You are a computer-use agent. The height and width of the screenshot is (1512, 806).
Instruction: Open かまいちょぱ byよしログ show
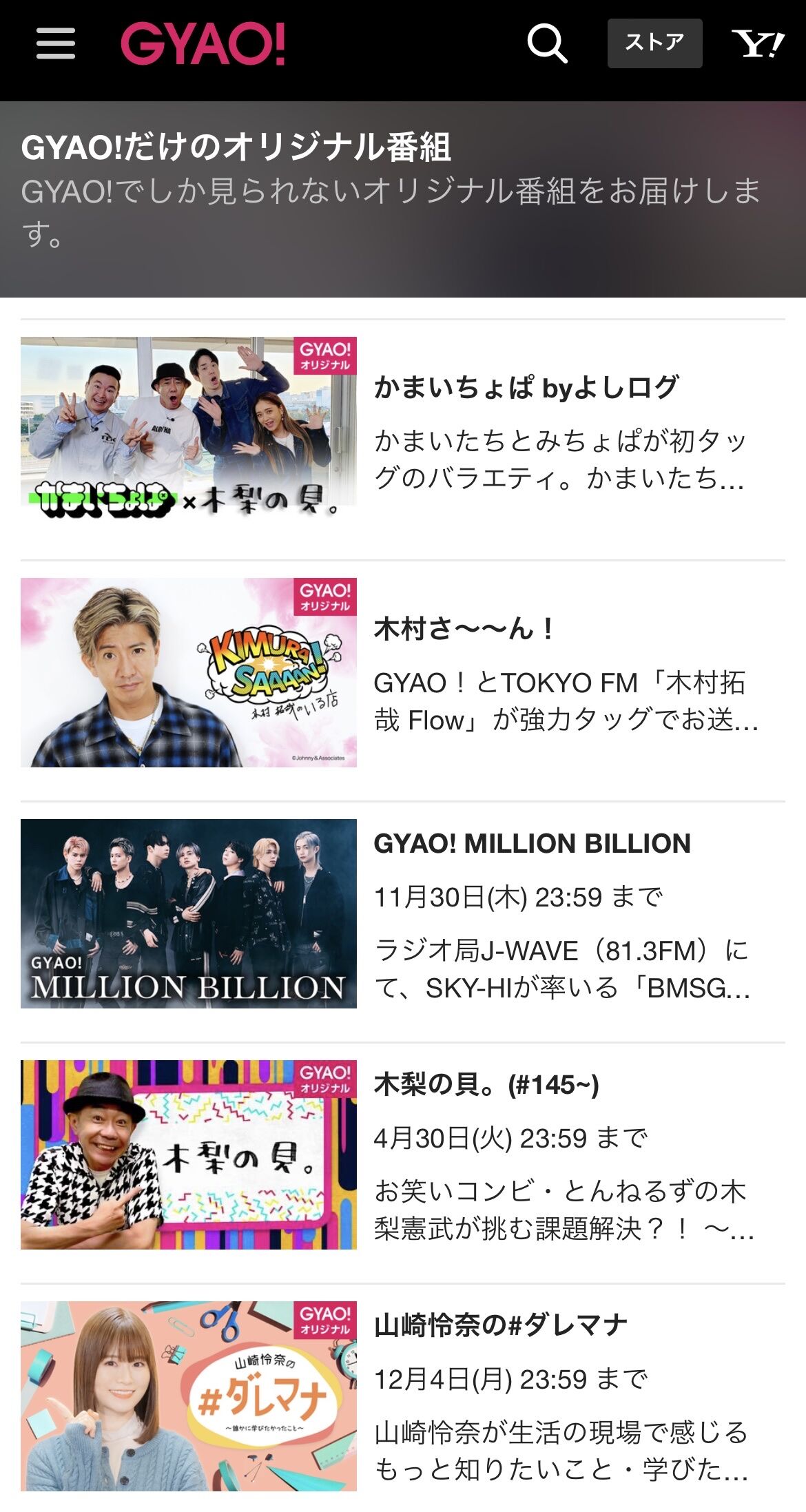(x=526, y=387)
